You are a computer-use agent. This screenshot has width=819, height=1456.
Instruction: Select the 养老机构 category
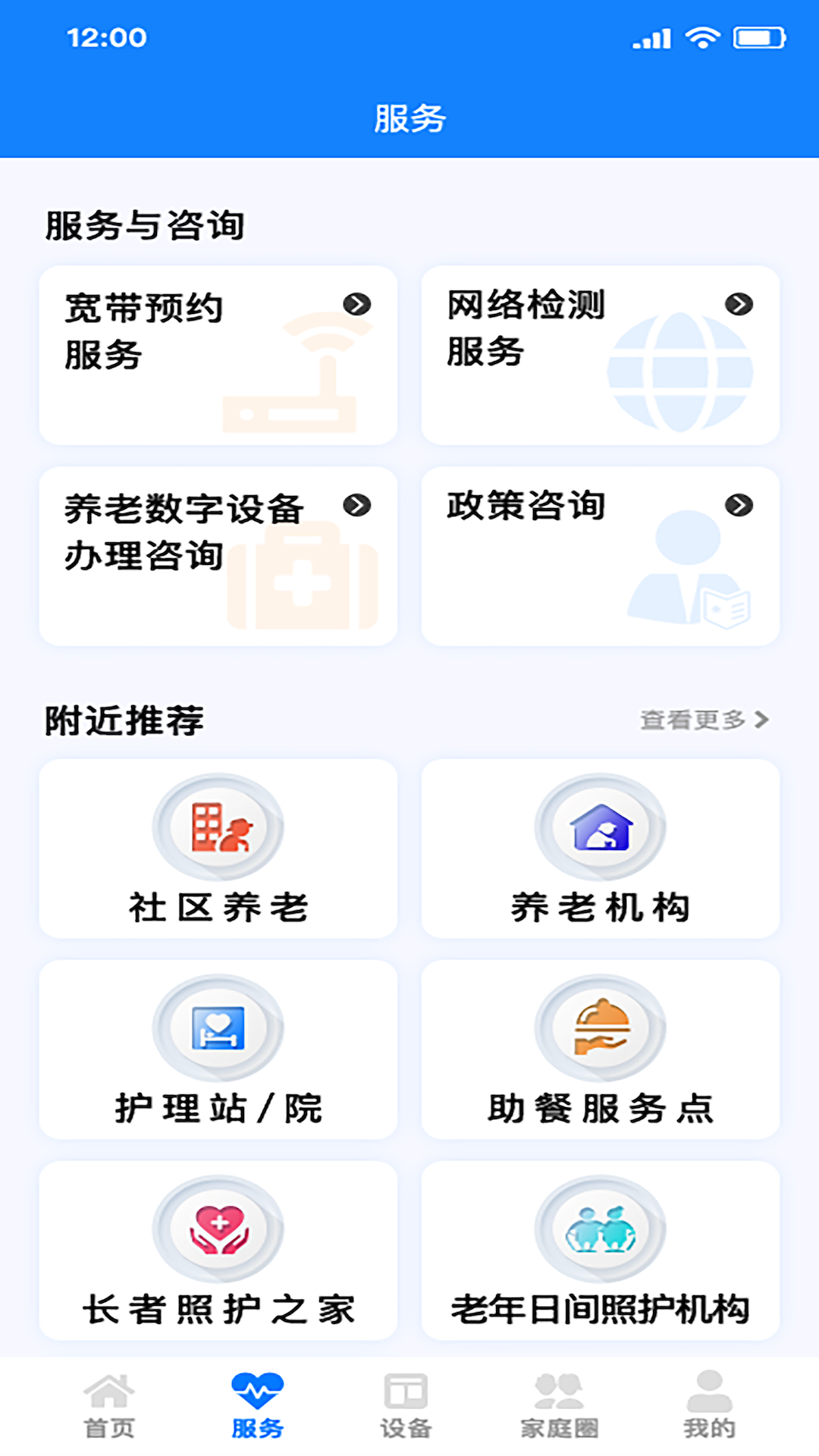pyautogui.click(x=601, y=849)
